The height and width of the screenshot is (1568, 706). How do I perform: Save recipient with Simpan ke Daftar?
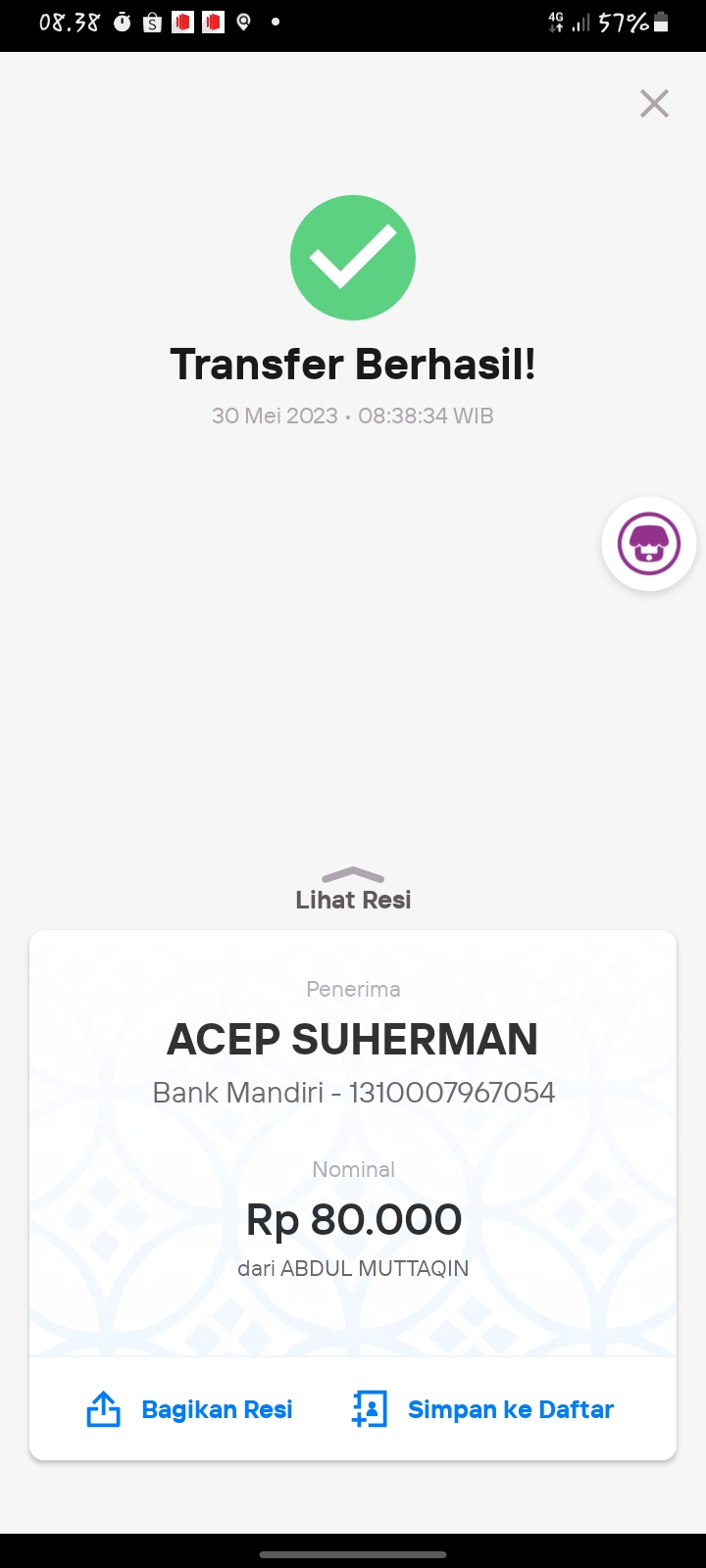tap(482, 1409)
